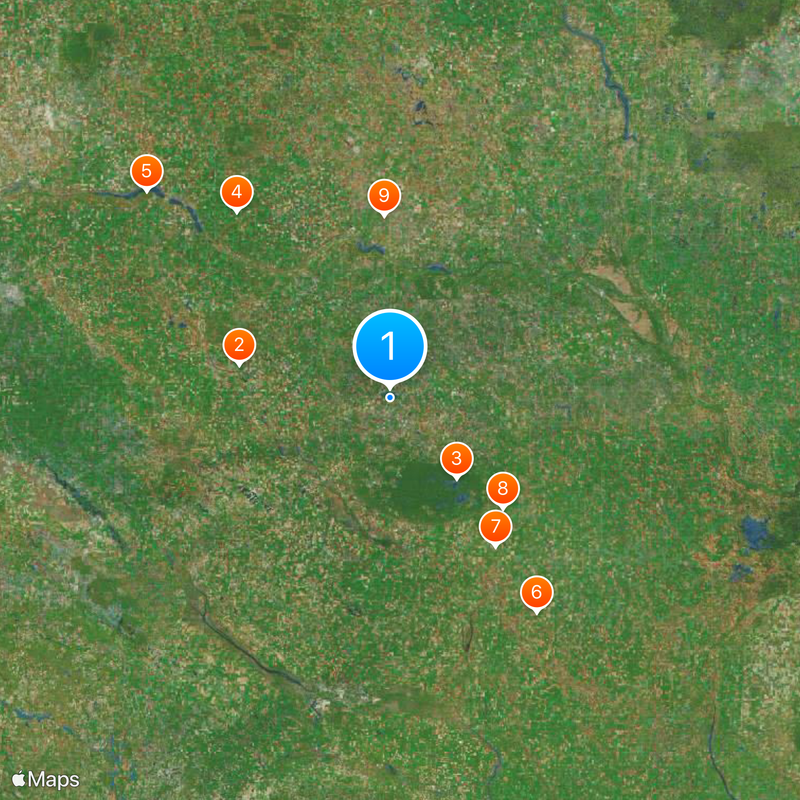Open the orange pin numbered 6
The width and height of the screenshot is (800, 800).
click(537, 593)
